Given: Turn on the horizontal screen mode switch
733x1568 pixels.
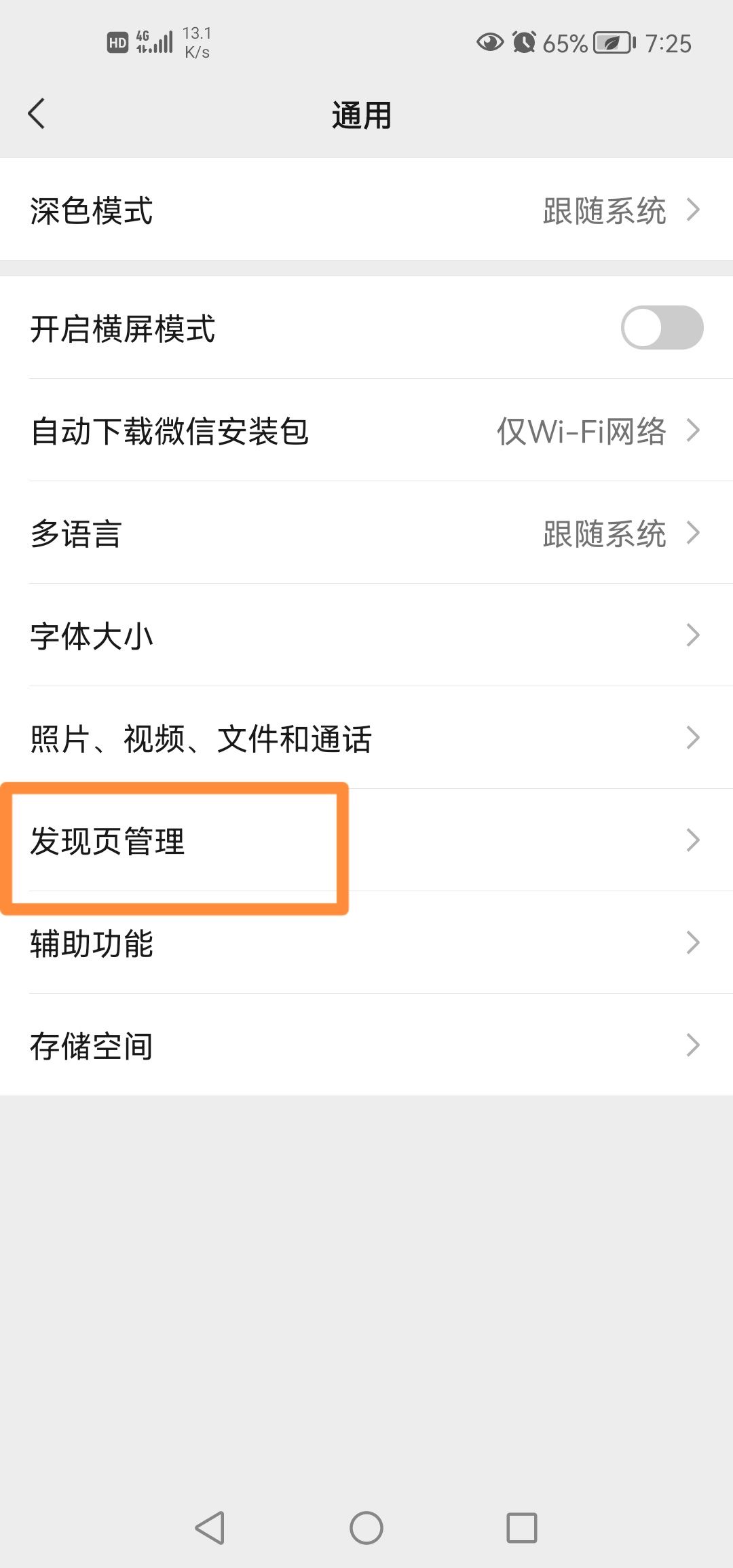Looking at the screenshot, I should (x=662, y=328).
